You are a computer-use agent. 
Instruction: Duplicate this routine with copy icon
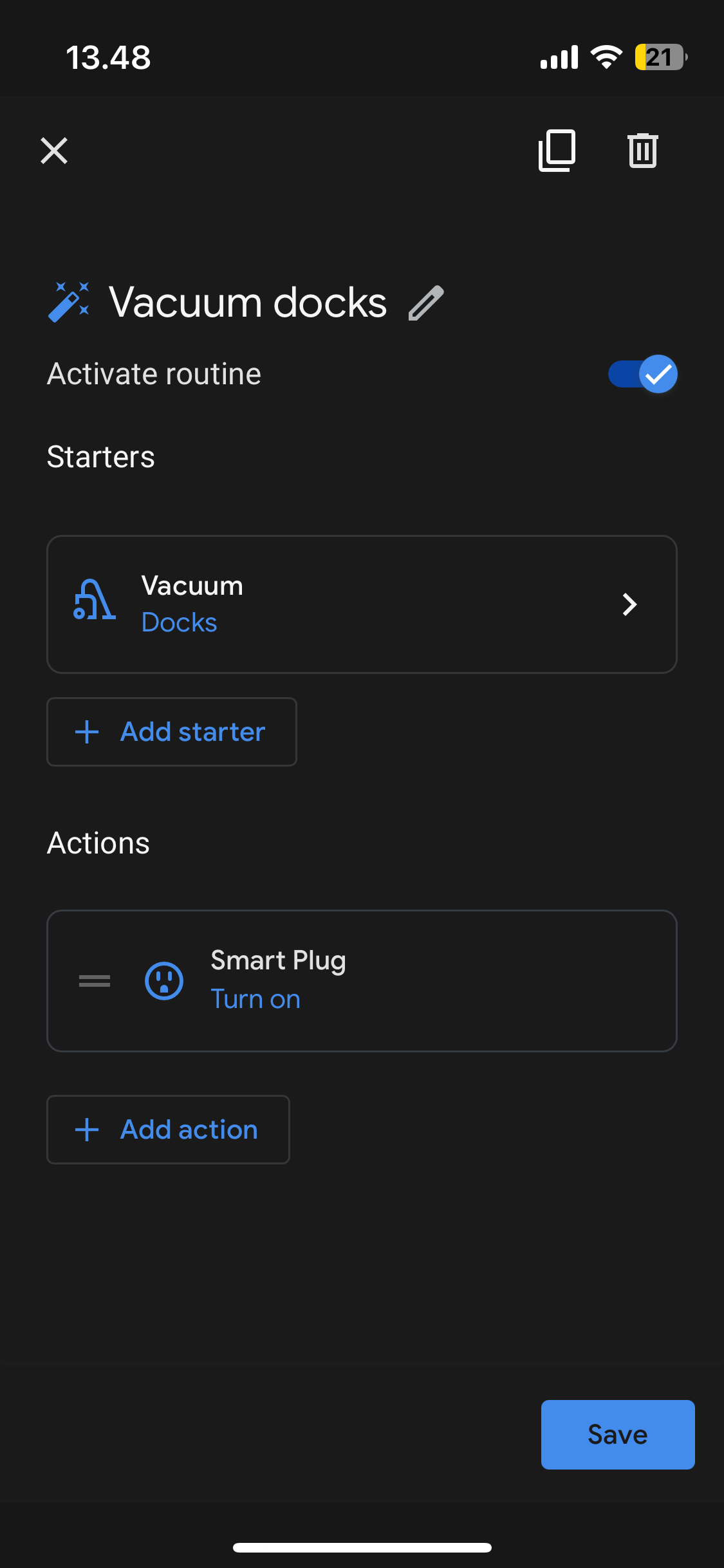click(x=557, y=151)
